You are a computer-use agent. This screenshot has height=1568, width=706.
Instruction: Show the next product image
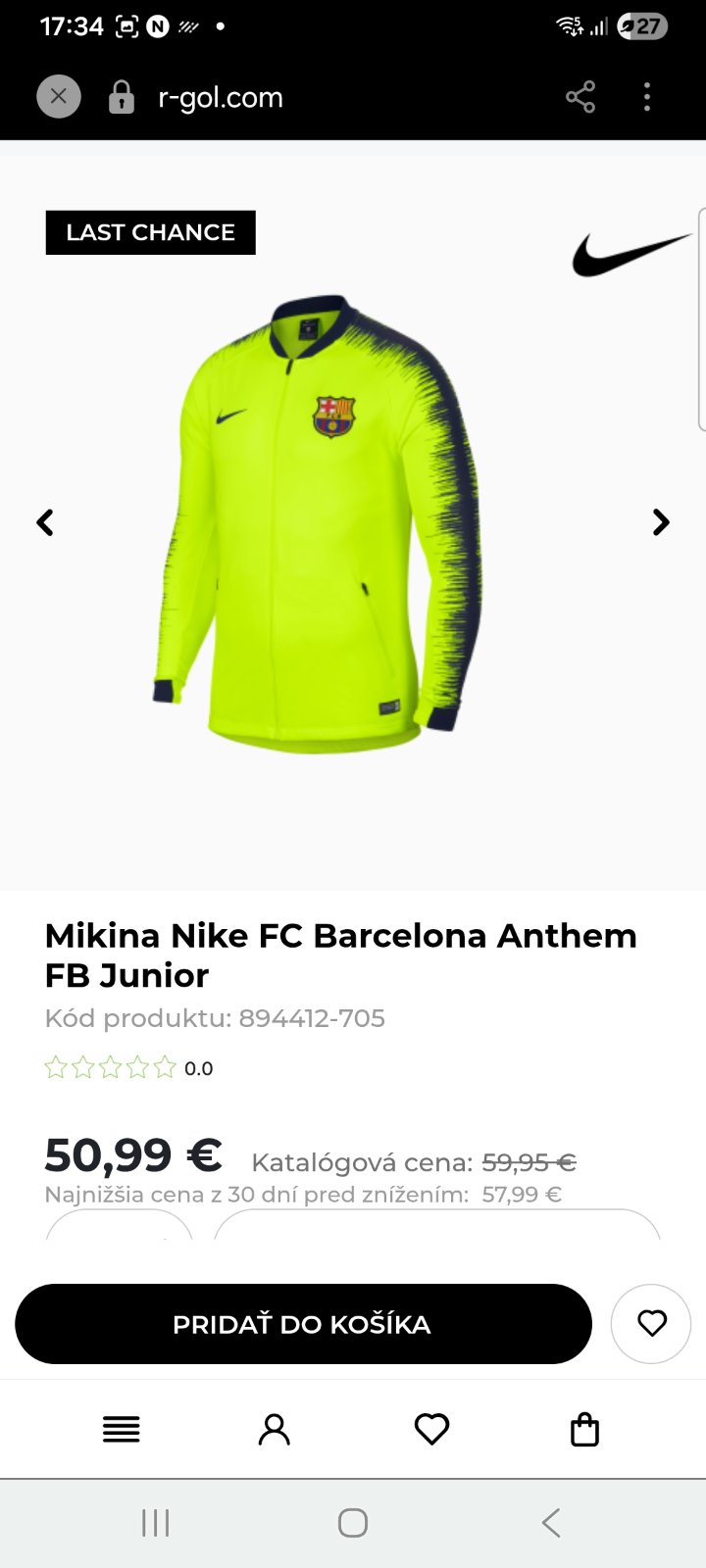point(661,522)
